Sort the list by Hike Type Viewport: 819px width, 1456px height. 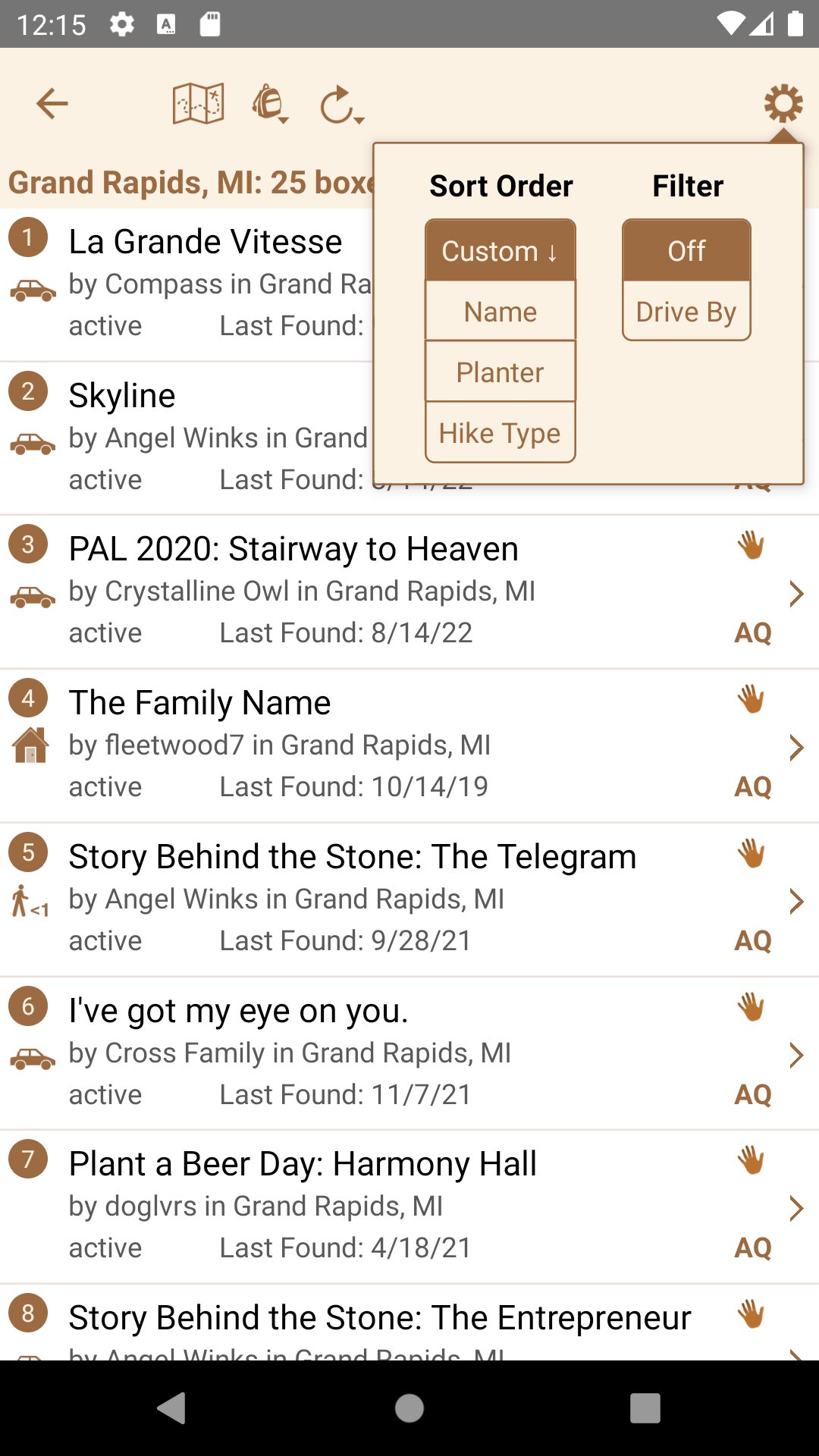coord(500,432)
